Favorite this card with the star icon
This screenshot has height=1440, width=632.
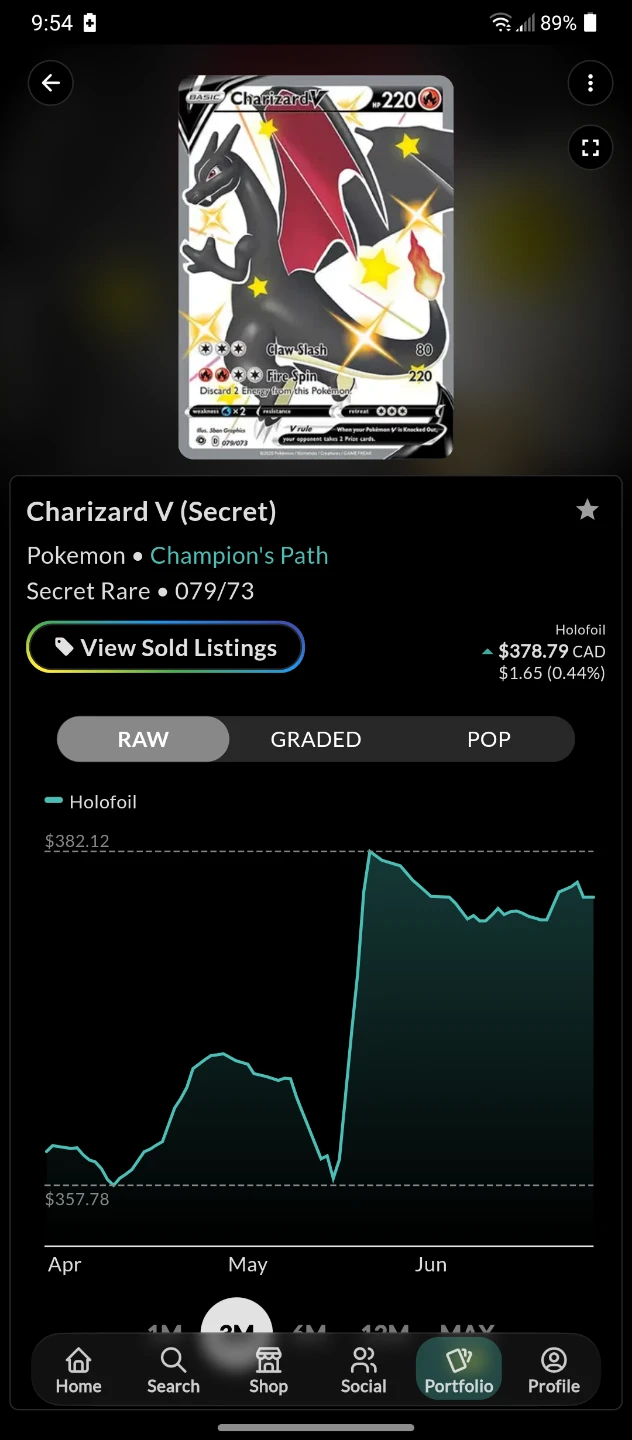click(x=587, y=511)
